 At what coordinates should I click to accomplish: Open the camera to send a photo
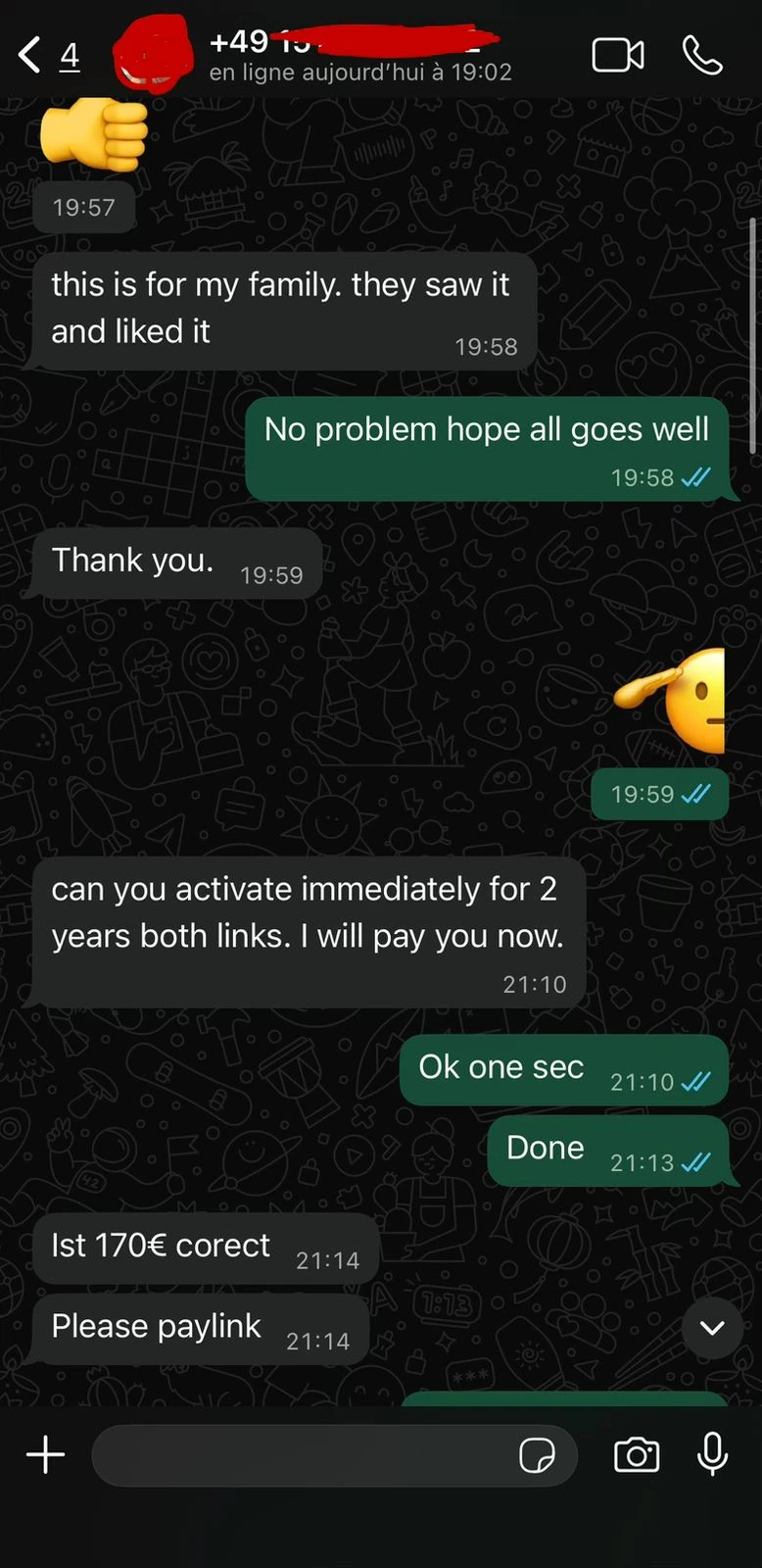click(x=637, y=1455)
